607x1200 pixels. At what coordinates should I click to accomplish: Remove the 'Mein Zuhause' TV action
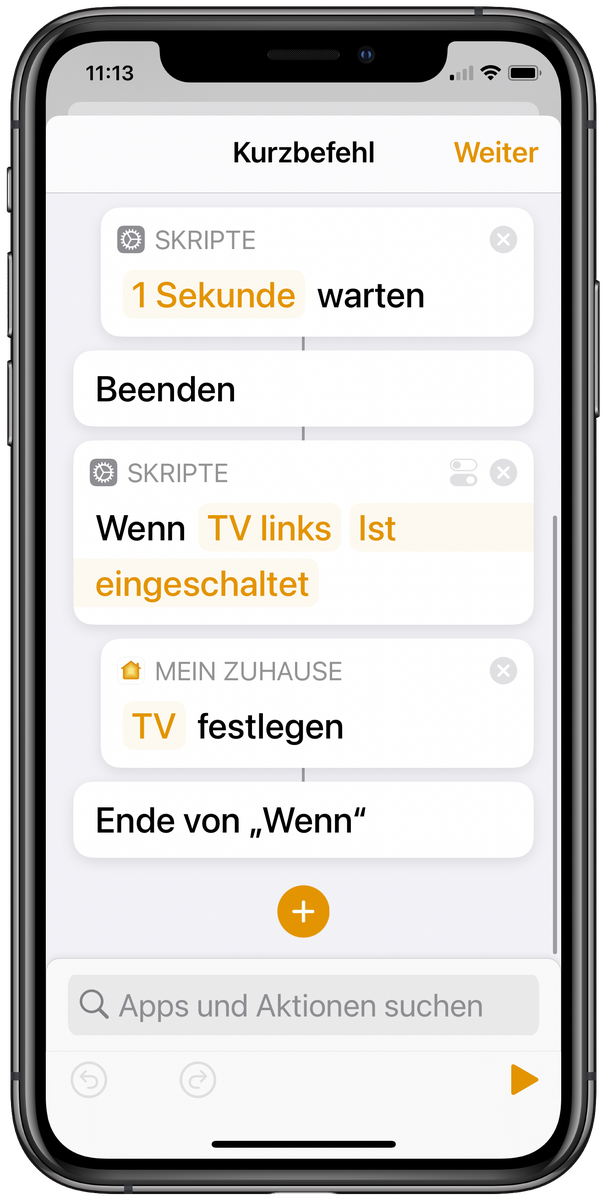point(503,670)
